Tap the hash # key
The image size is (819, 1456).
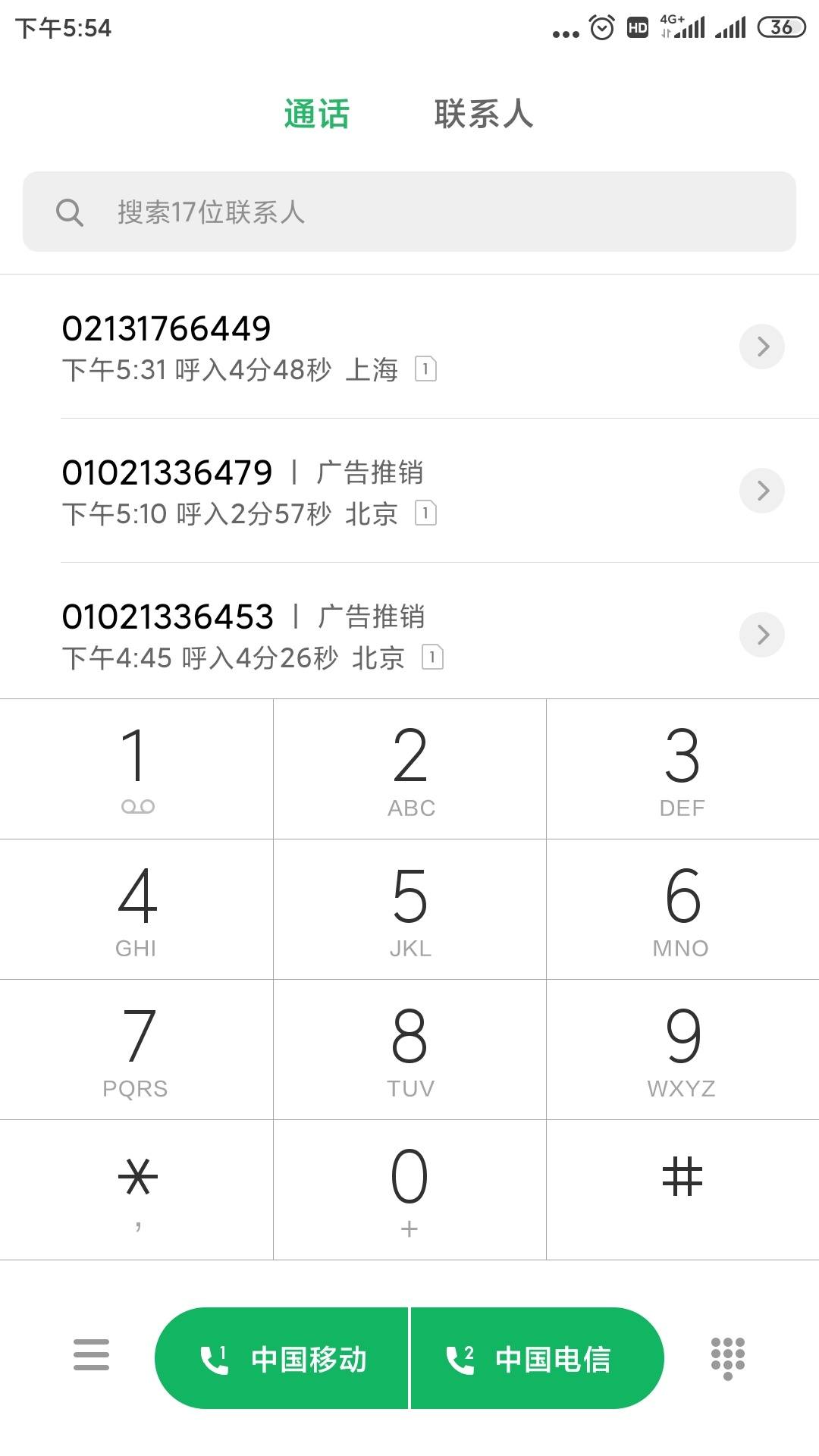pyautogui.click(x=682, y=1190)
